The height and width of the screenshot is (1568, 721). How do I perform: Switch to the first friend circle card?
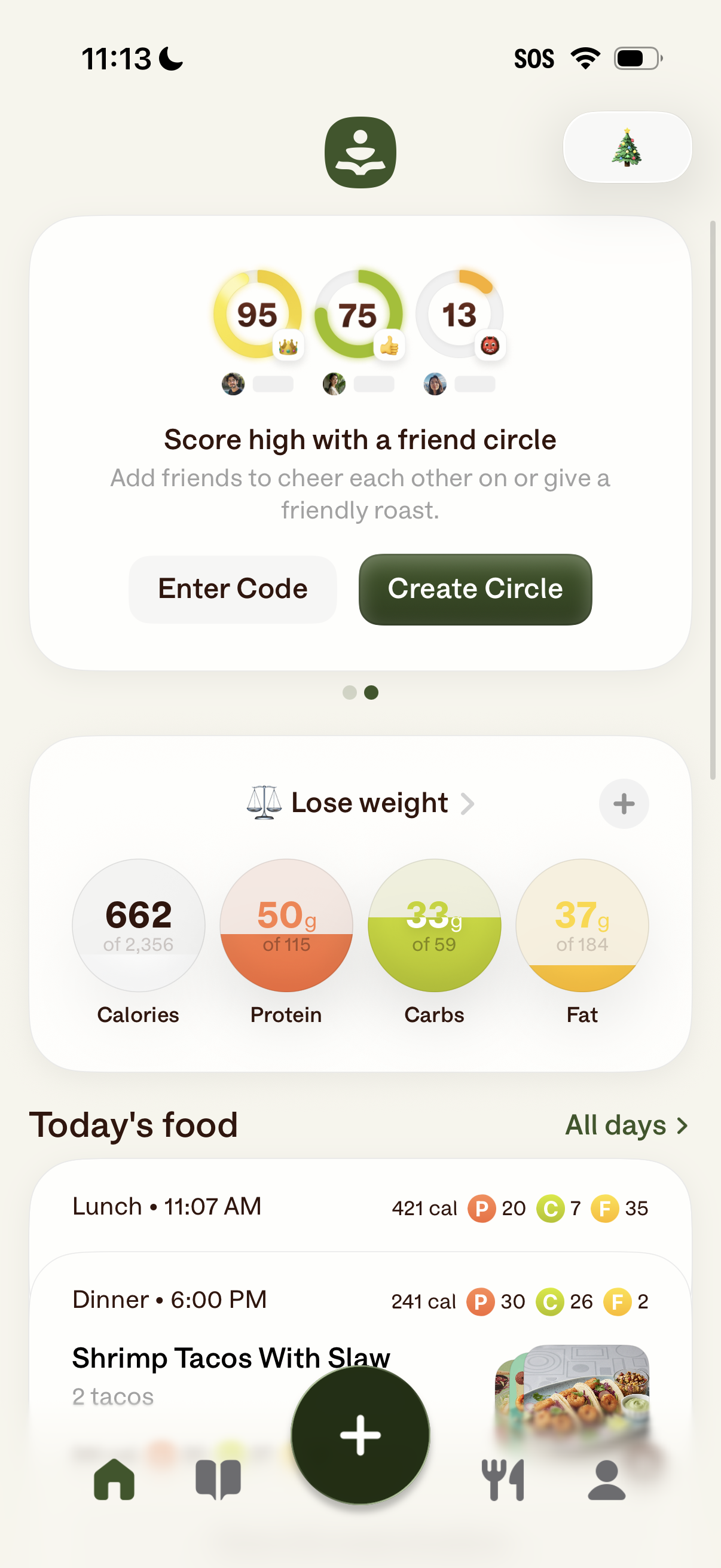[x=350, y=693]
